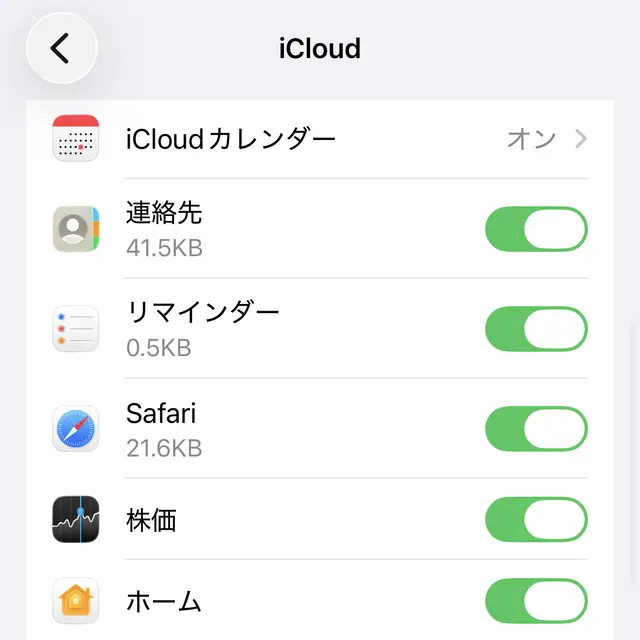Switch off the 株価 toggle
The image size is (640, 640).
pos(536,520)
